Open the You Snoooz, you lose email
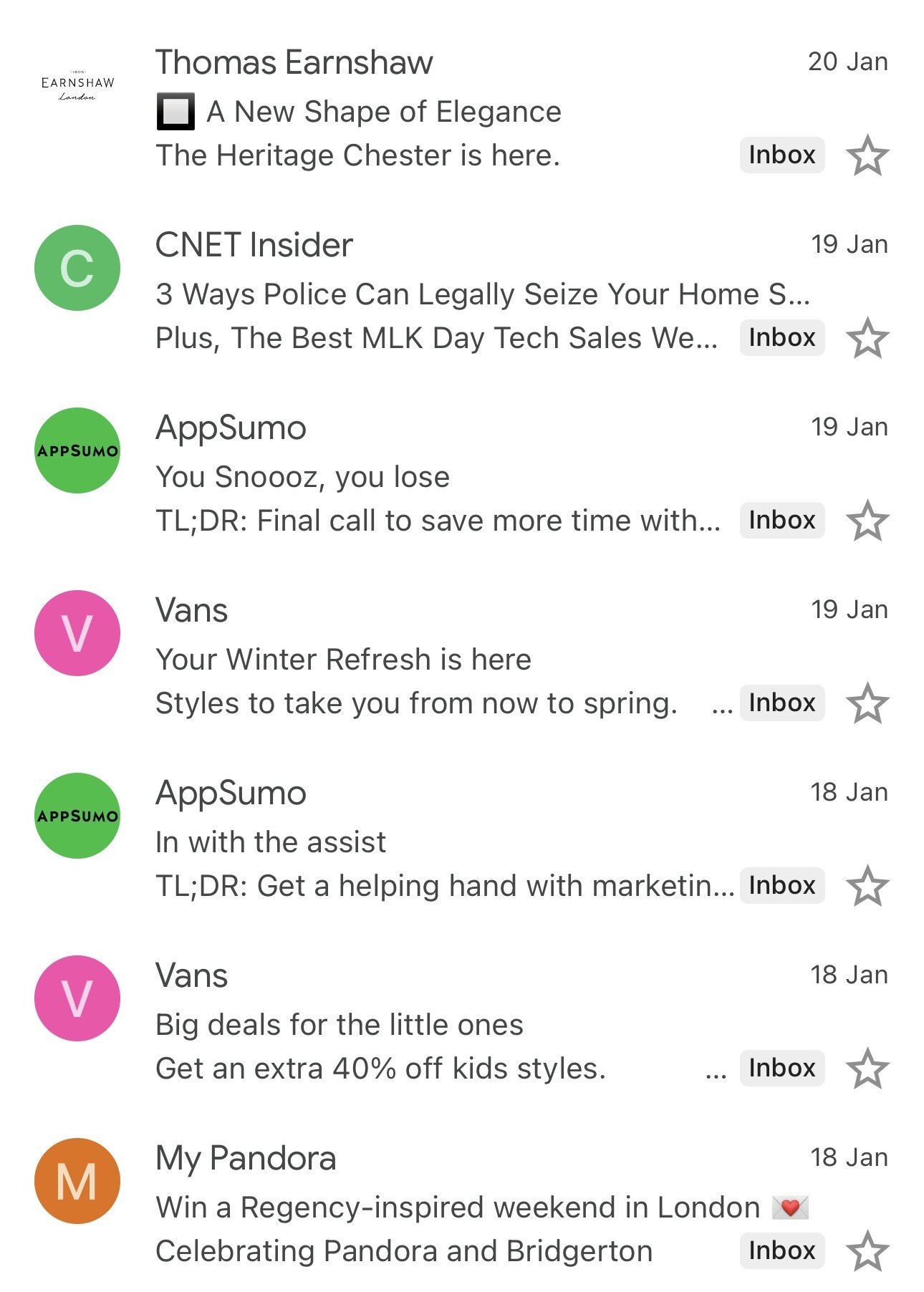This screenshot has height=1292, width=924. (x=302, y=476)
